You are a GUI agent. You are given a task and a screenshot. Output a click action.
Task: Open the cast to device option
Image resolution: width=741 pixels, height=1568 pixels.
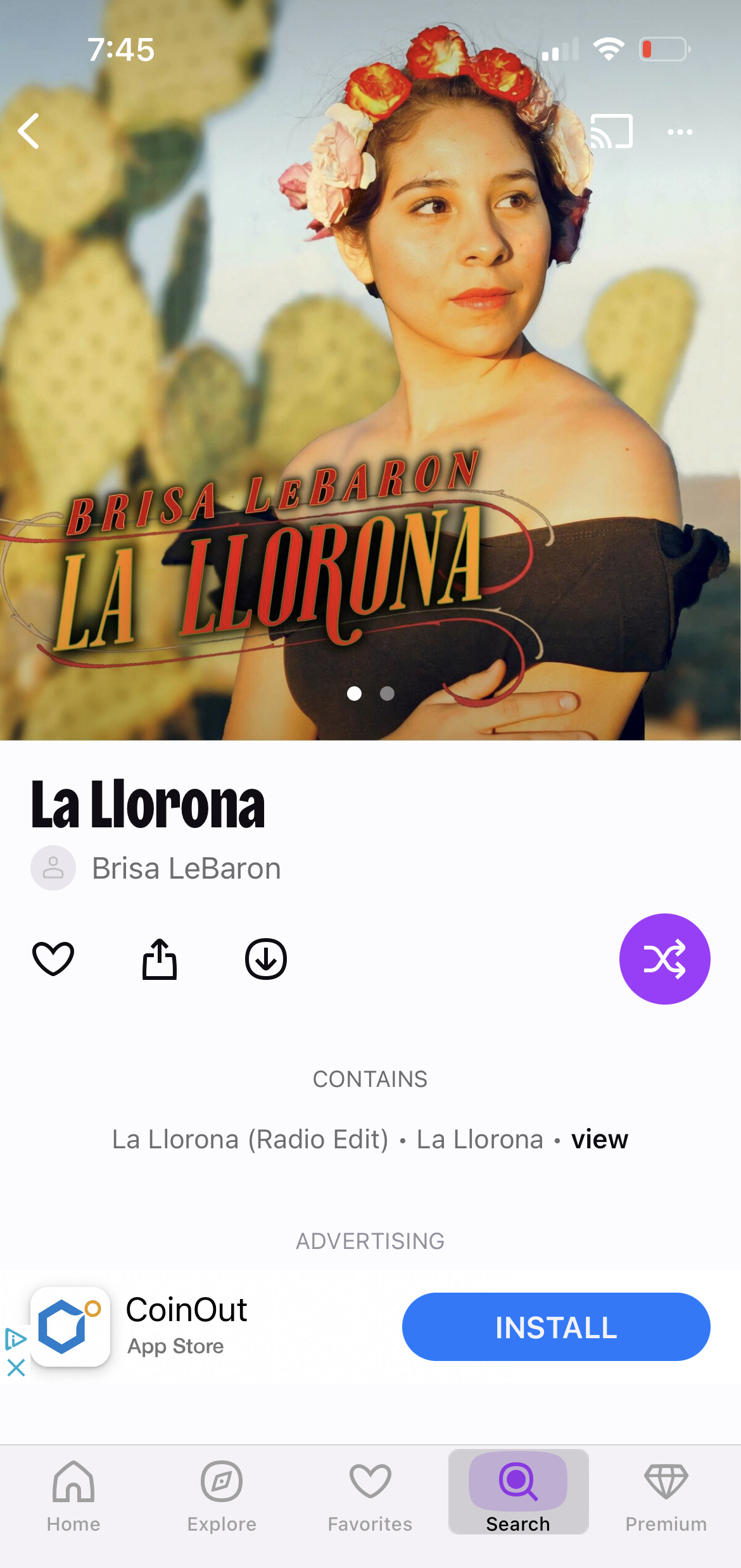(x=611, y=131)
